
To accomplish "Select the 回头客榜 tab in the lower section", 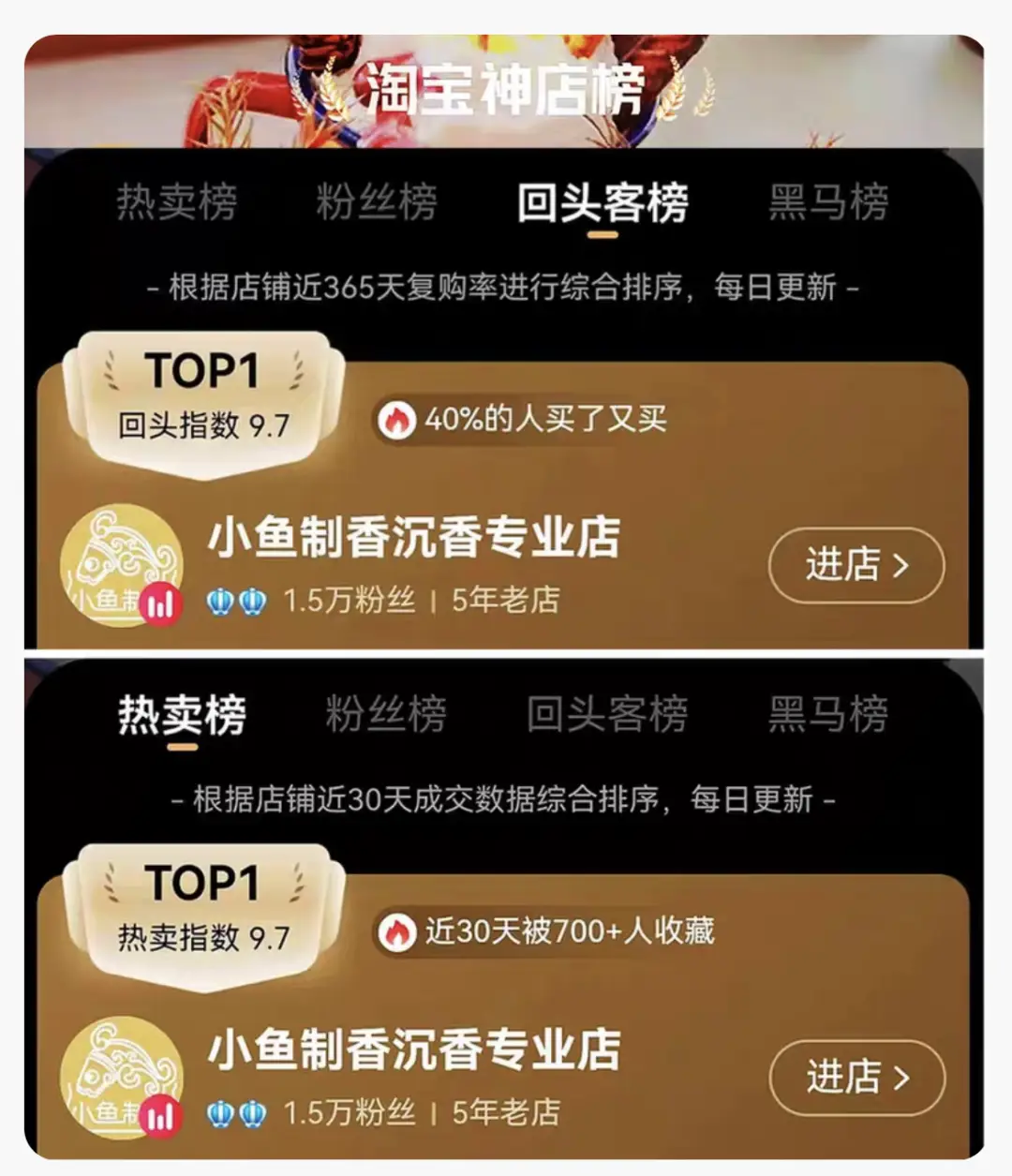I will (606, 714).
